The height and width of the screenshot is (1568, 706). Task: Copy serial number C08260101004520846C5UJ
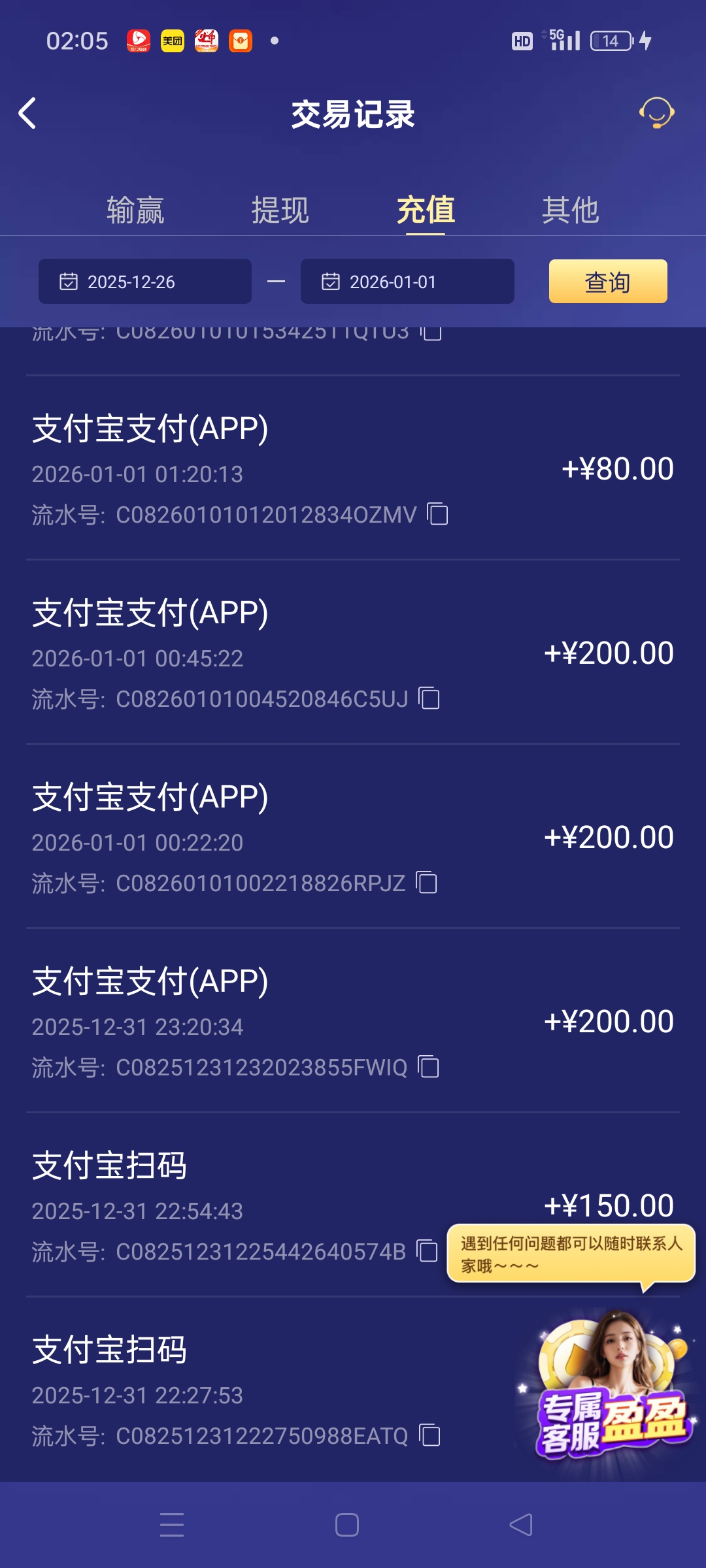(x=429, y=698)
